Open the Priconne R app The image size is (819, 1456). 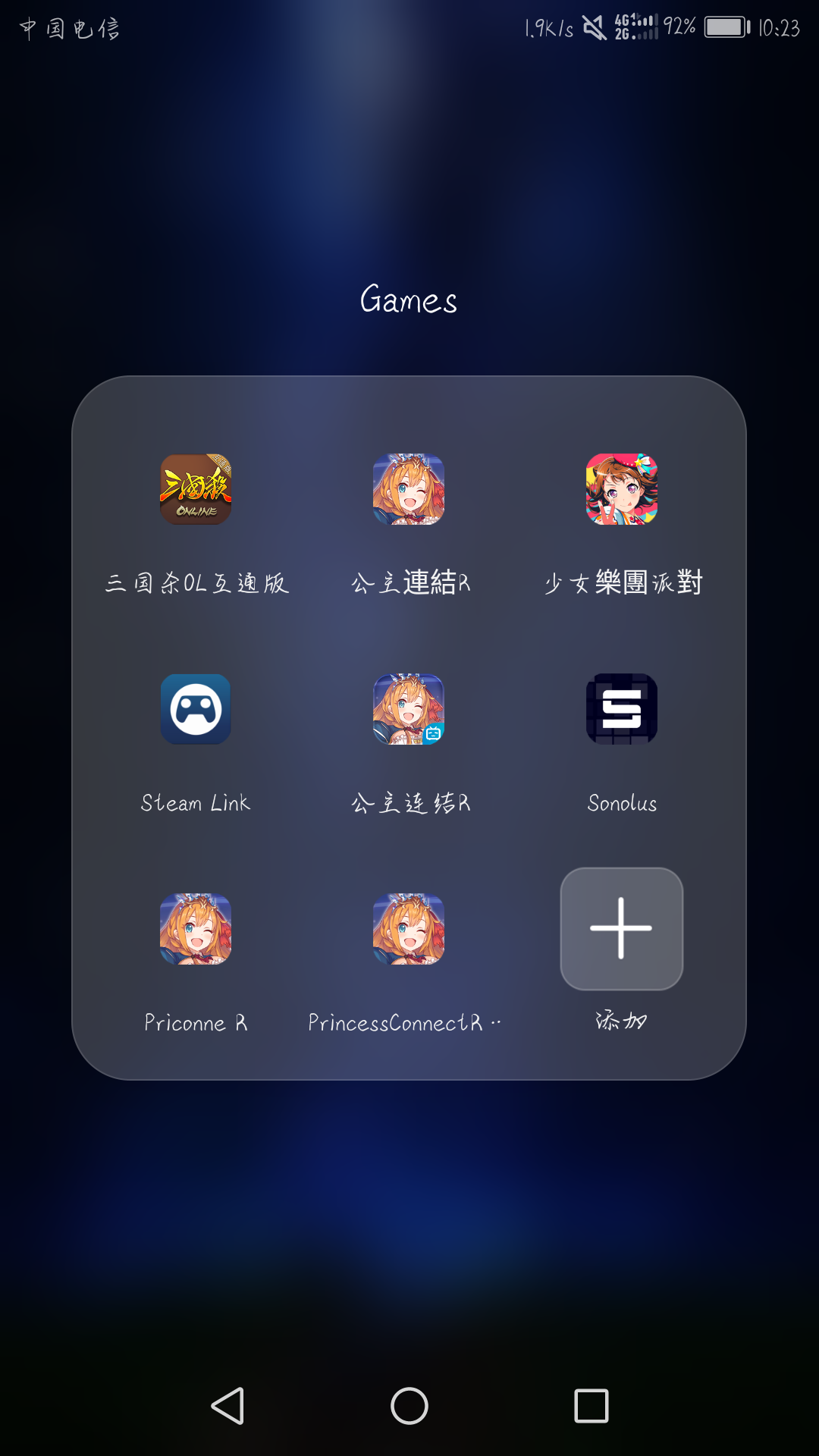(x=196, y=930)
